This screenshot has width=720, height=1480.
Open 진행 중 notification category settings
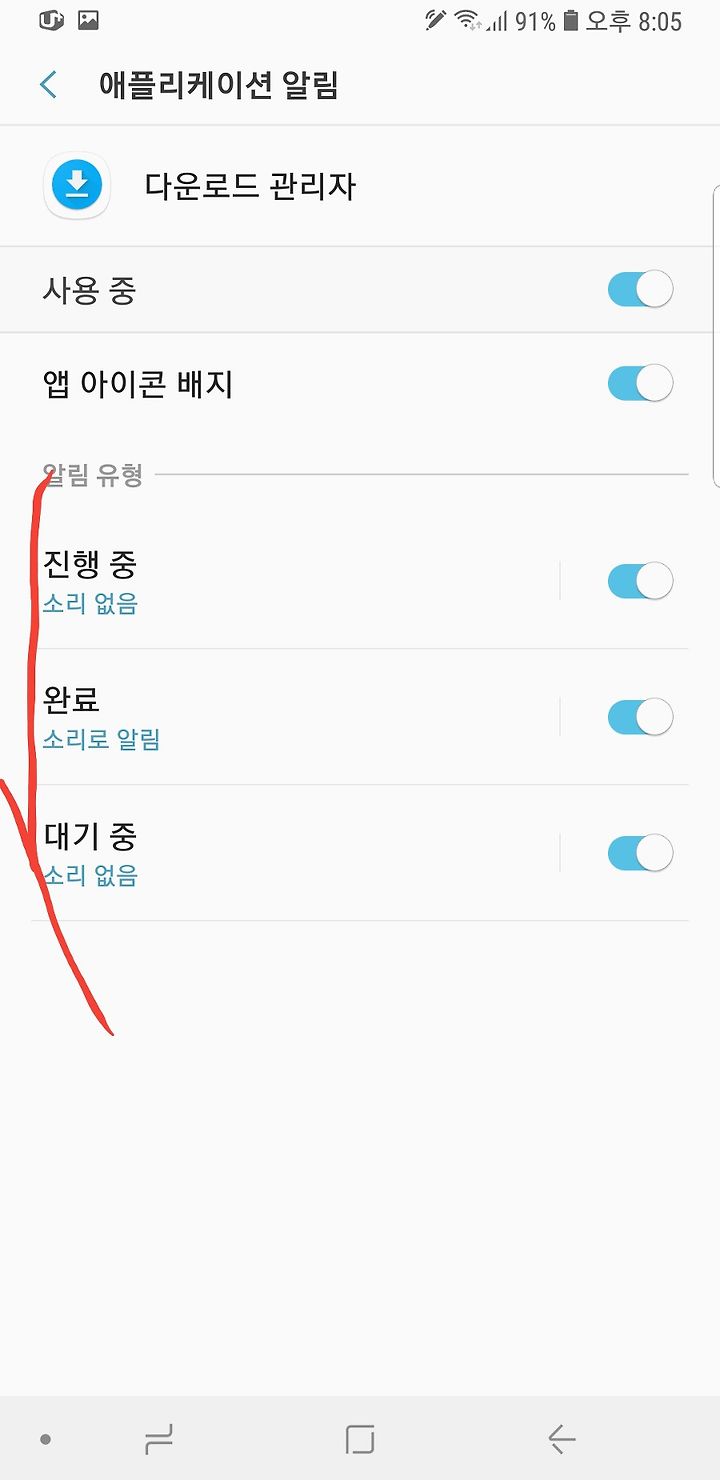(x=294, y=581)
